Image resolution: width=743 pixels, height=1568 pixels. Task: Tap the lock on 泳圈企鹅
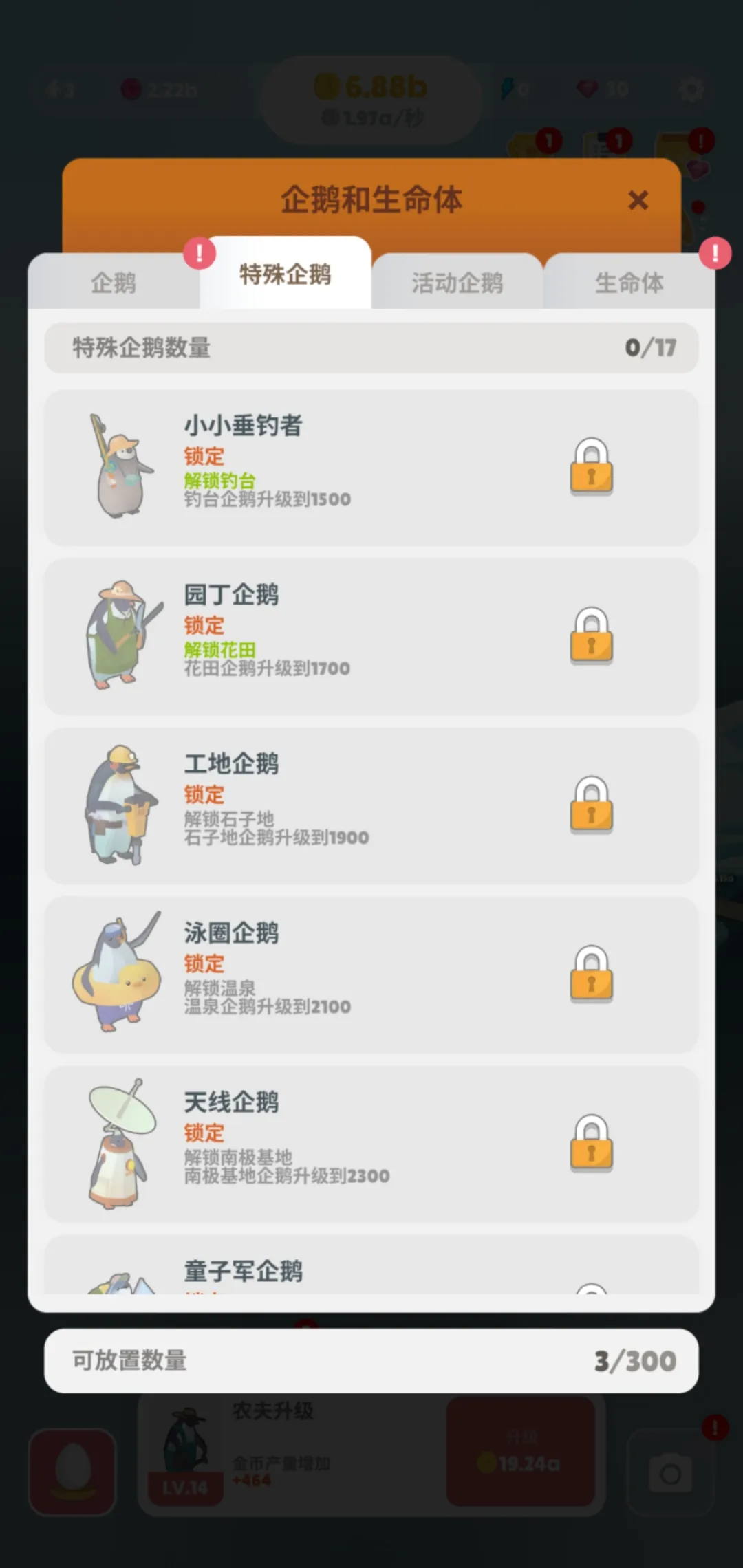591,974
